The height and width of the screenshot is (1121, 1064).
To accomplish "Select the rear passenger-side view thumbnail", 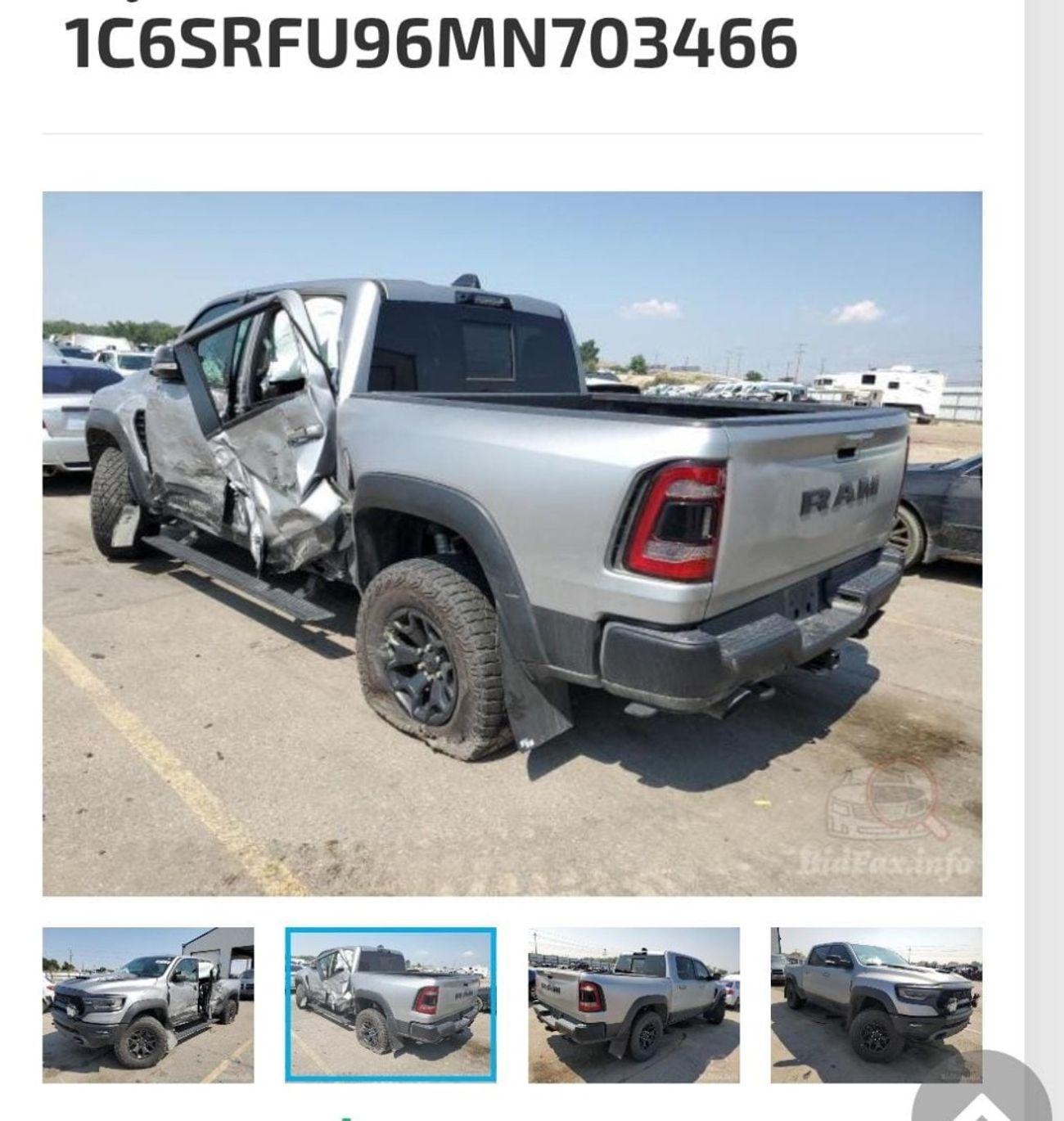I will [x=633, y=1005].
